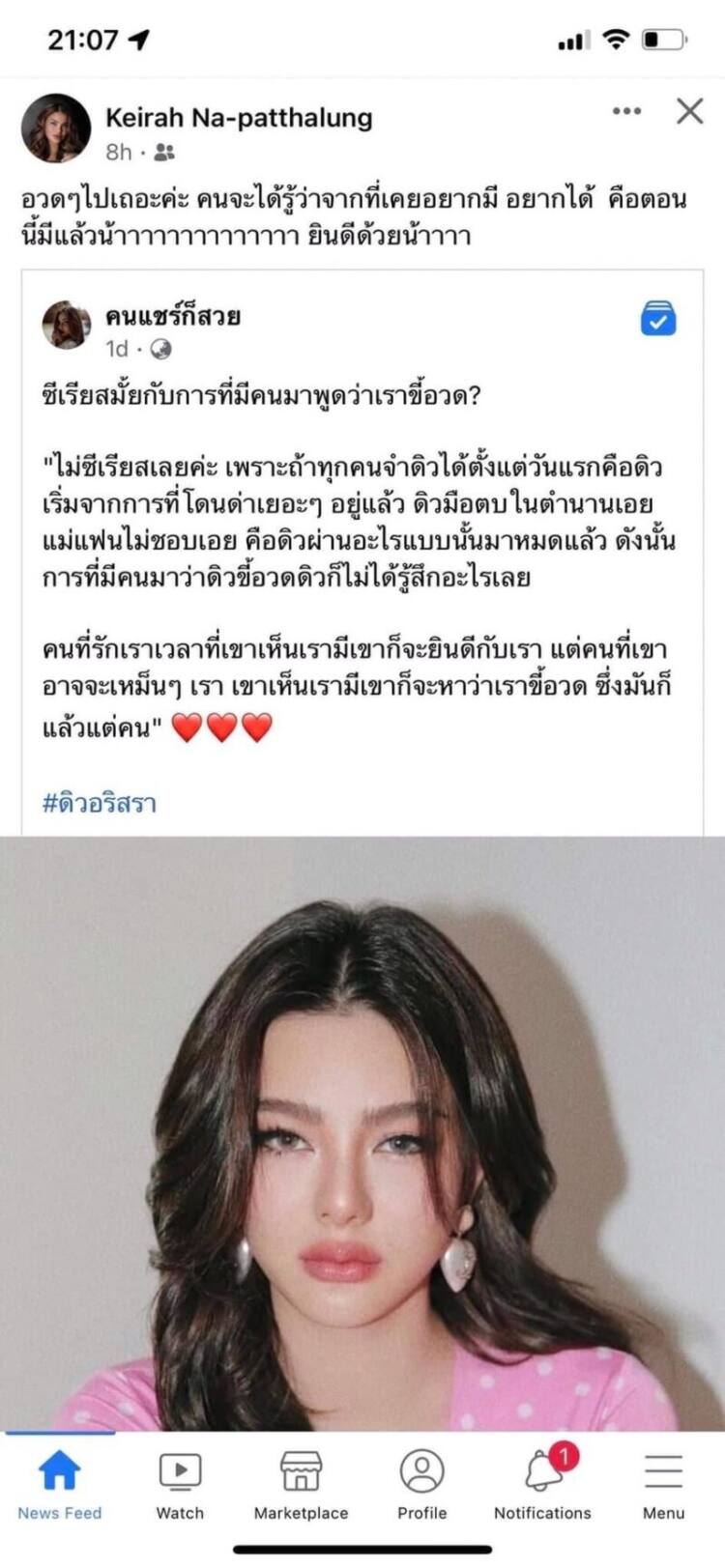This screenshot has width=725, height=1568.
Task: Switch to the Profile tab
Action: tap(421, 1485)
